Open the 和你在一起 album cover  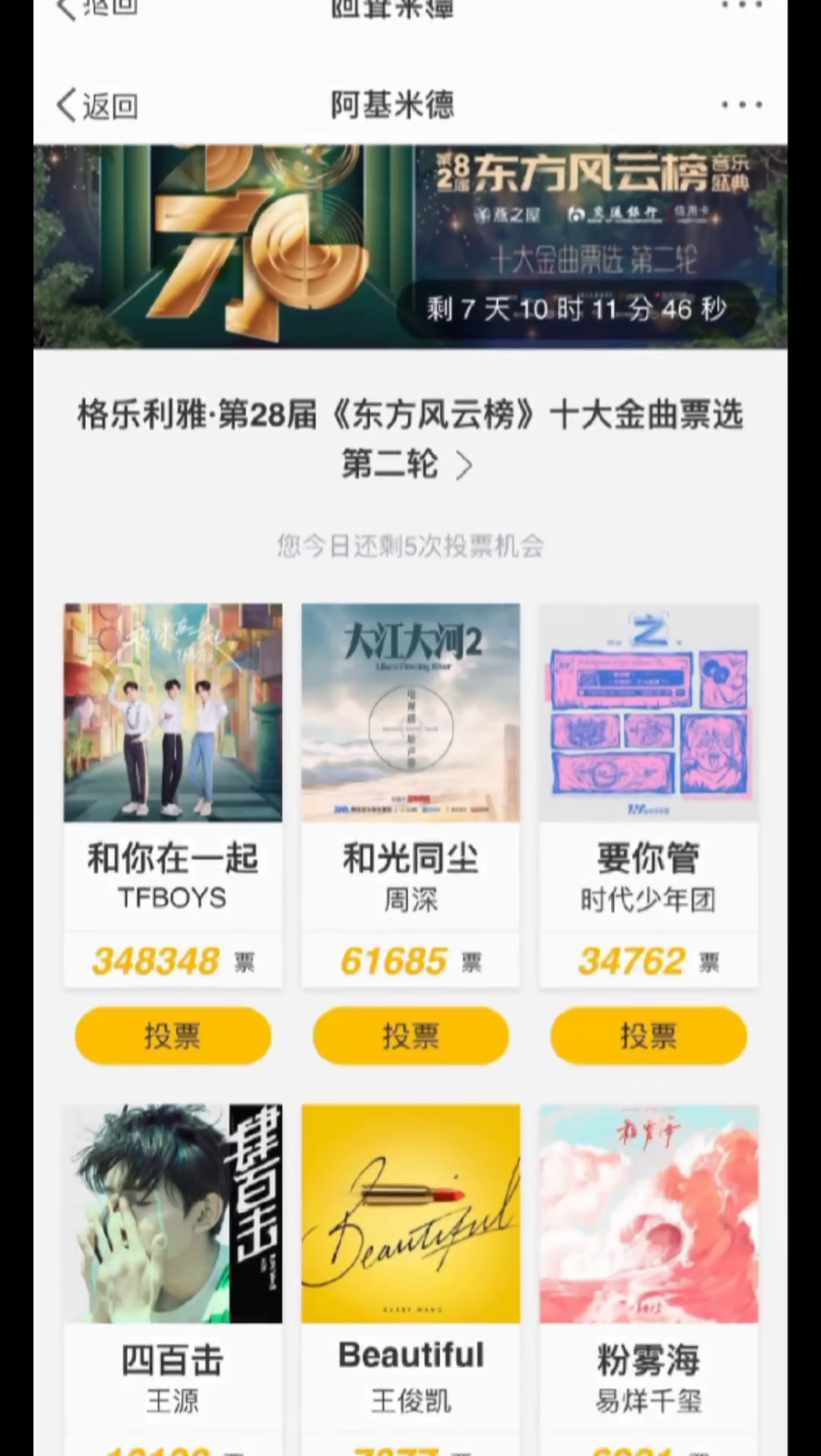(173, 713)
